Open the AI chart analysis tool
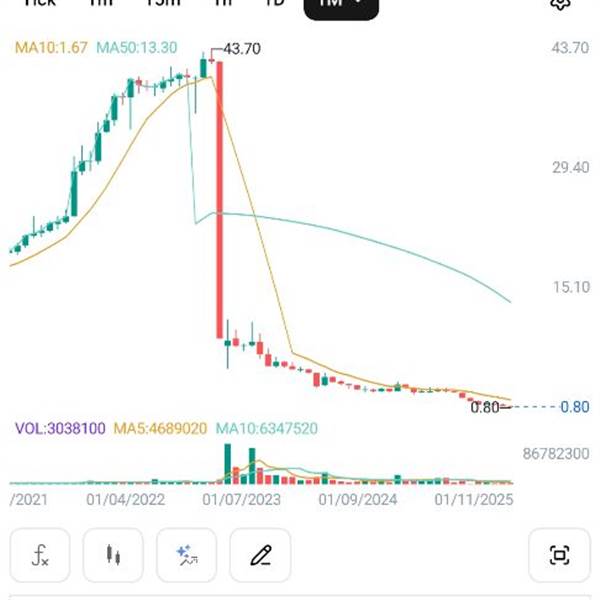600x600 pixels. tap(187, 555)
